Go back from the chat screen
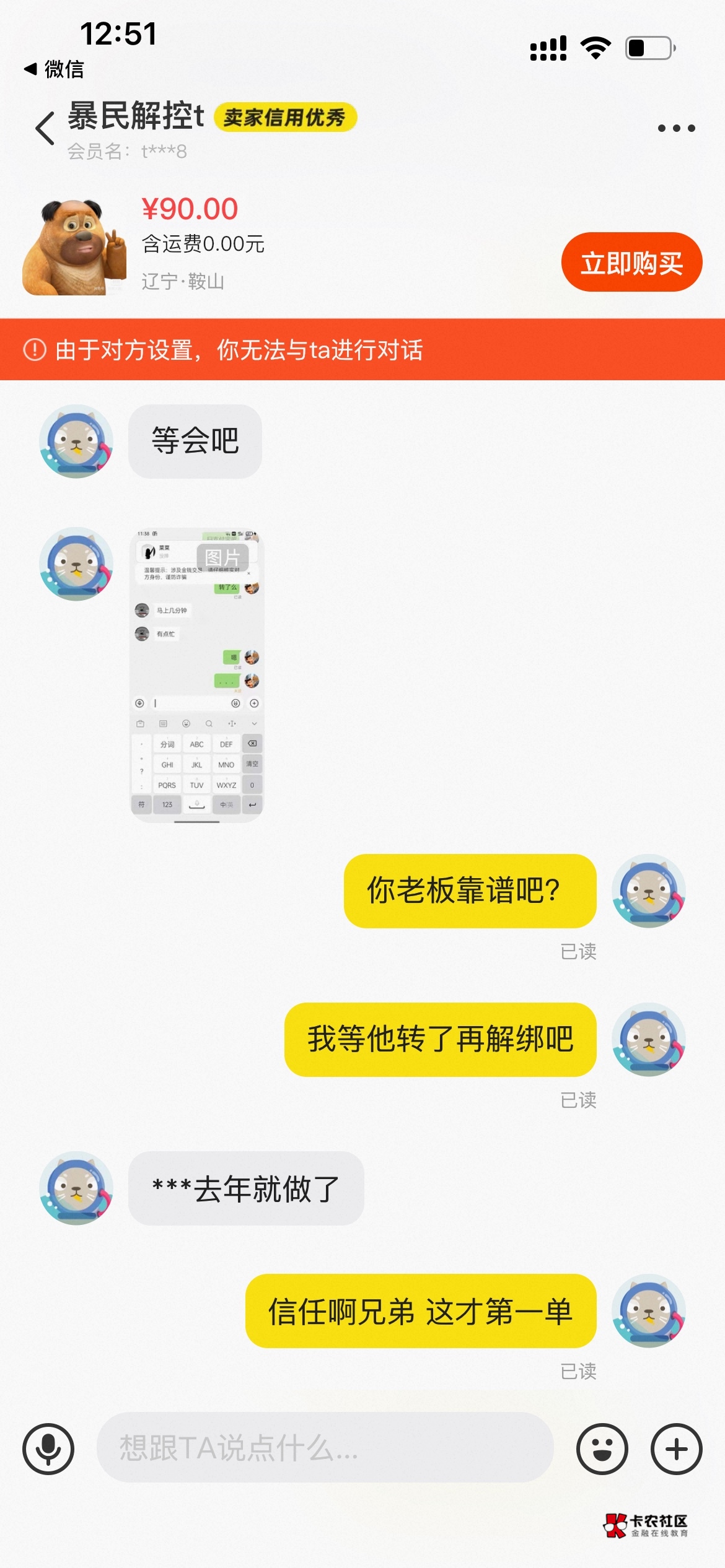 45,128
